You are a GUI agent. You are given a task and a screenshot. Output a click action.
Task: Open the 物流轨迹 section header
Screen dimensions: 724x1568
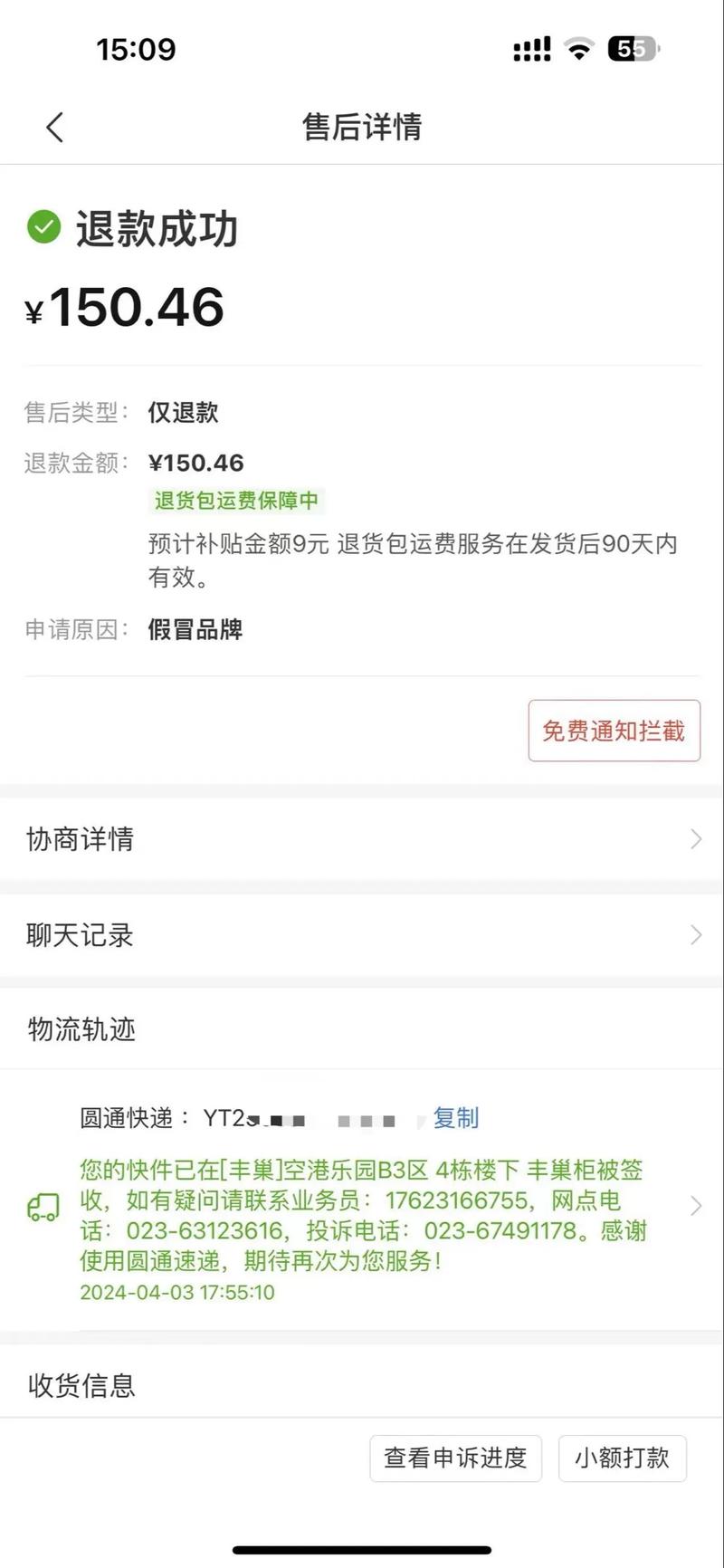[x=80, y=1029]
